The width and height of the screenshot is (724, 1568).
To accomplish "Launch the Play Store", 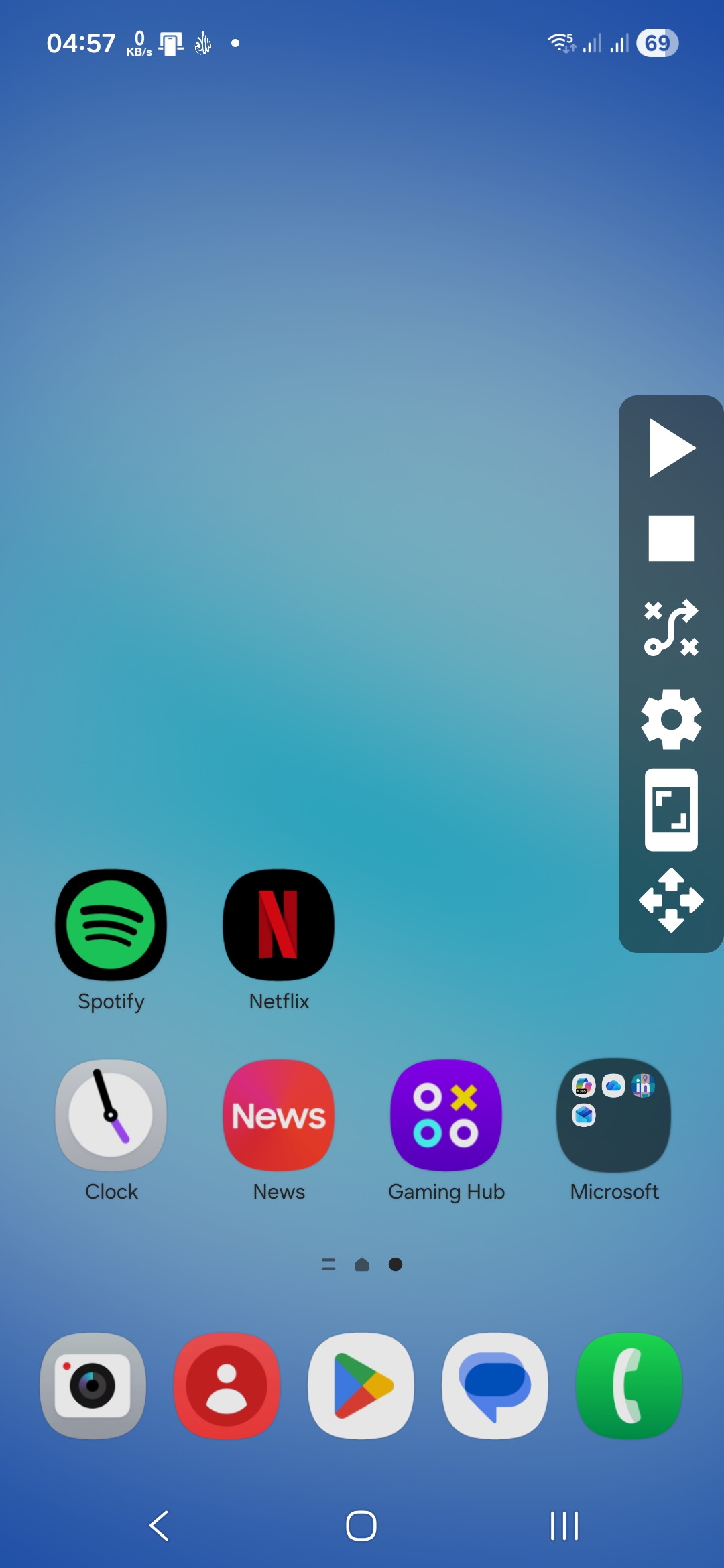I will pyautogui.click(x=361, y=1386).
